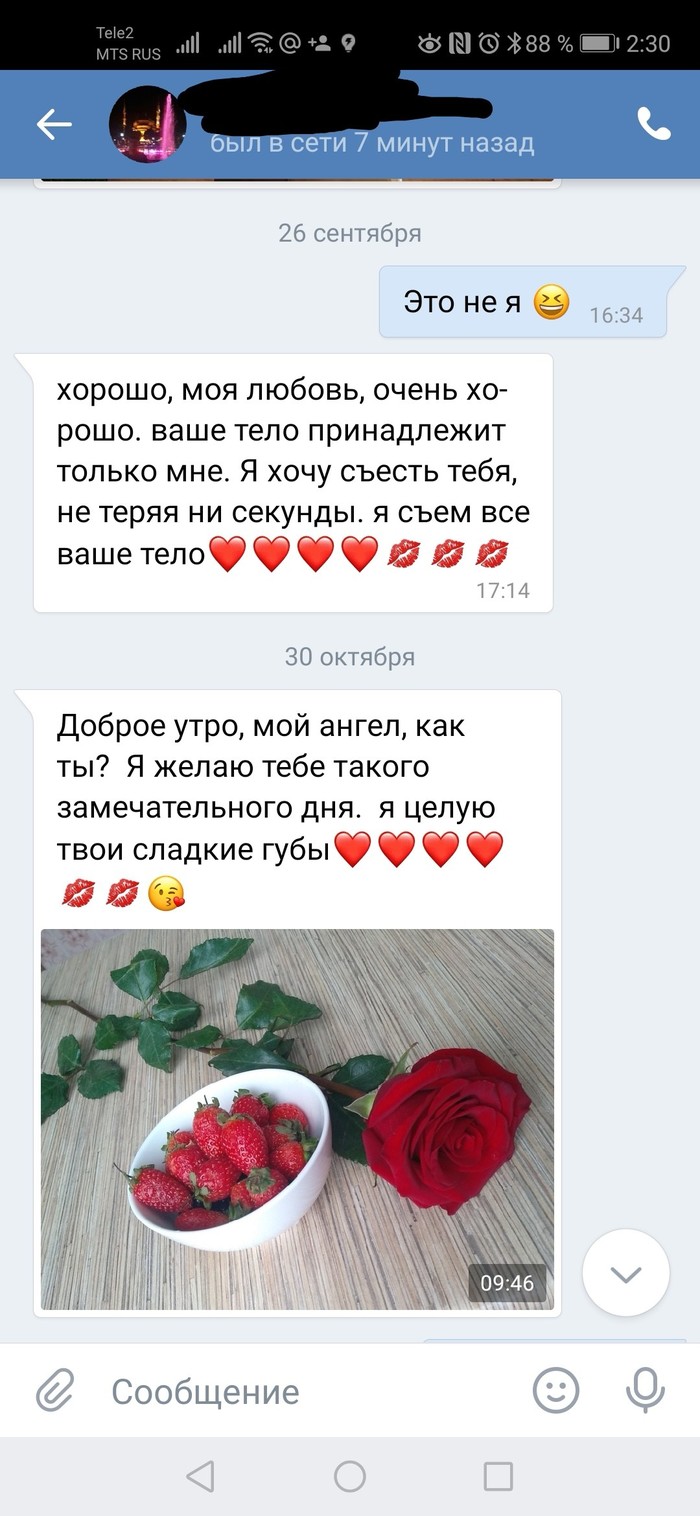Open the emoji picker
This screenshot has width=700, height=1516.
click(x=555, y=1391)
